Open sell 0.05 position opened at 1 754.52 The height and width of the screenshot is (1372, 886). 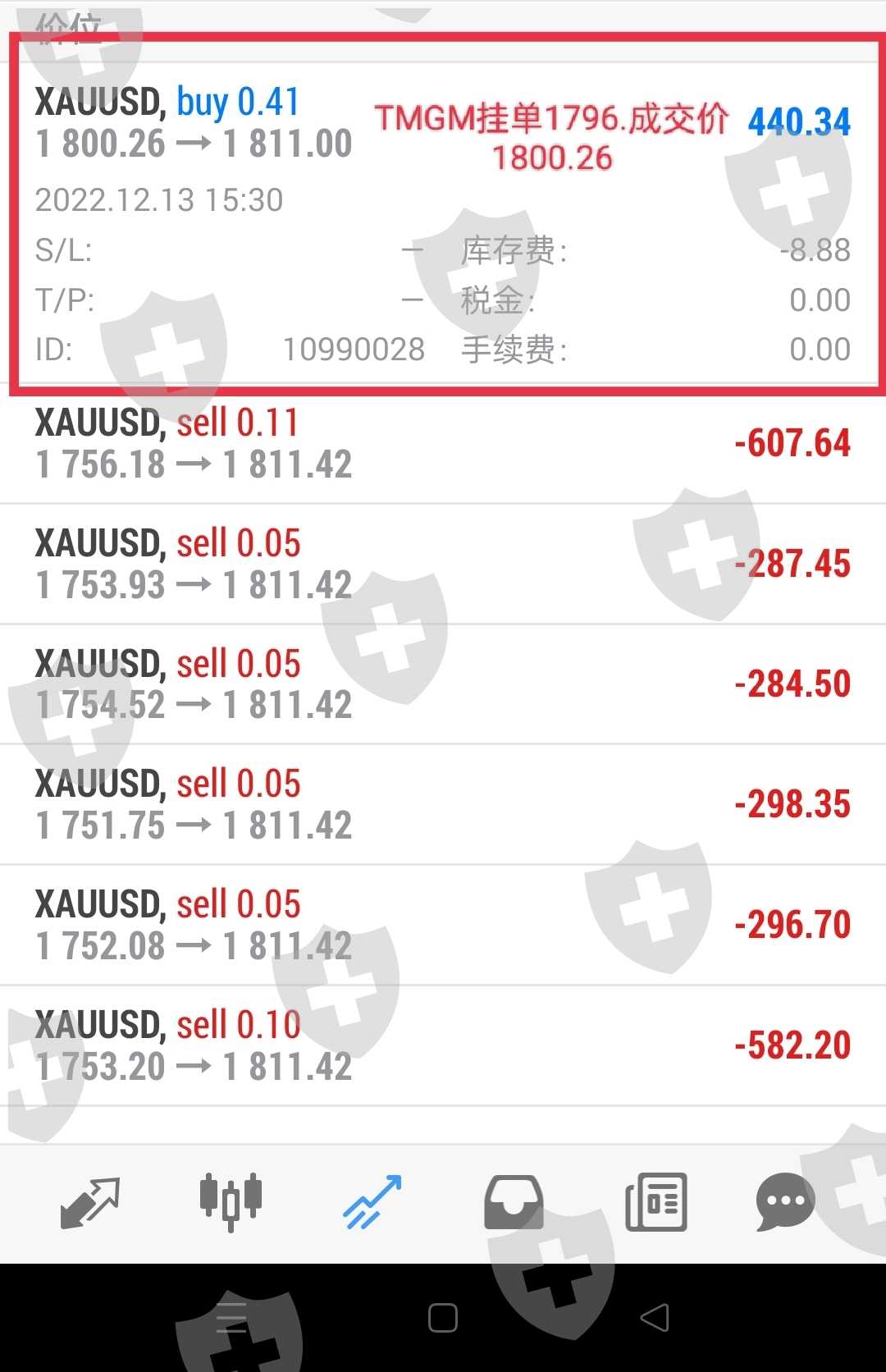tap(443, 684)
